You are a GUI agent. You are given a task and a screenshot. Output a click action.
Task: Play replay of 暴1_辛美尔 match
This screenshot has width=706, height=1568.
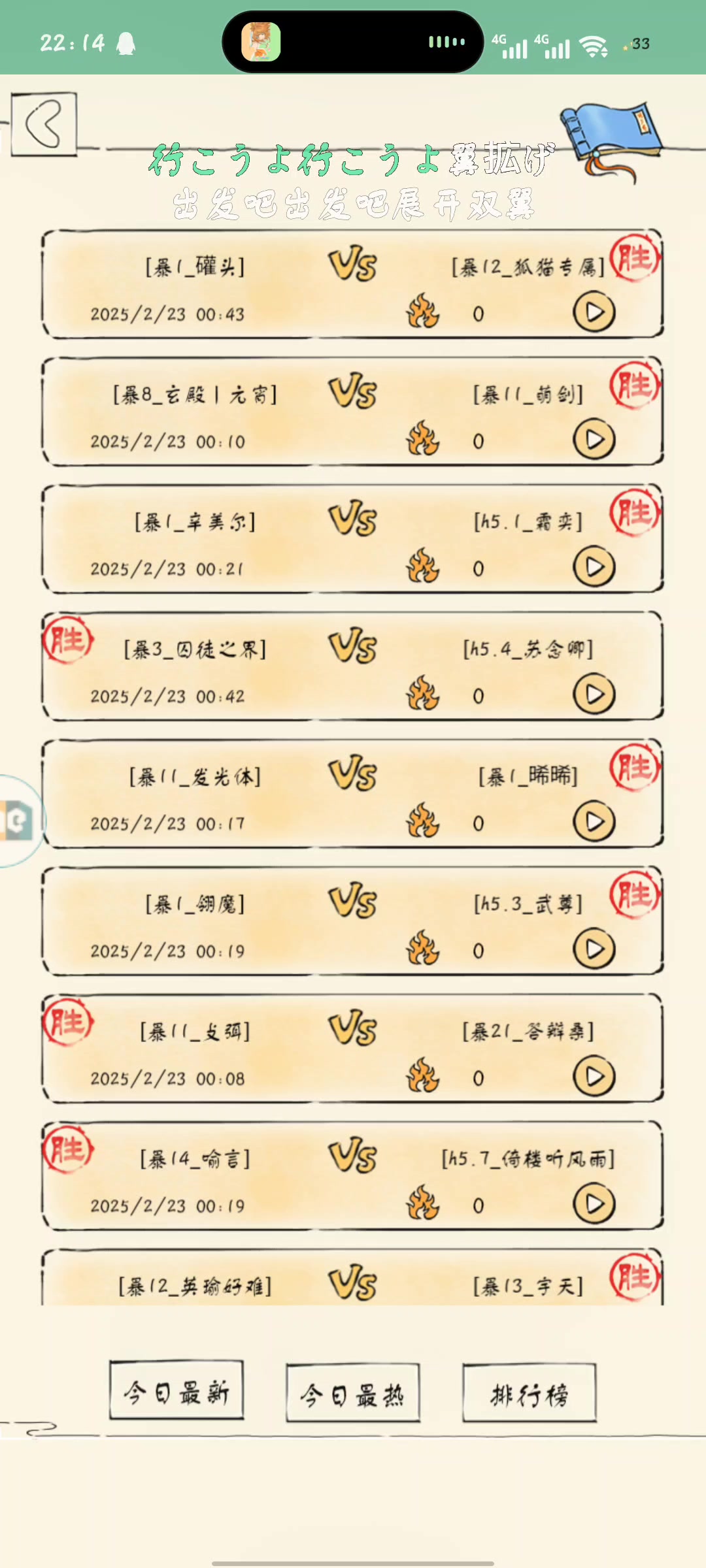594,567
